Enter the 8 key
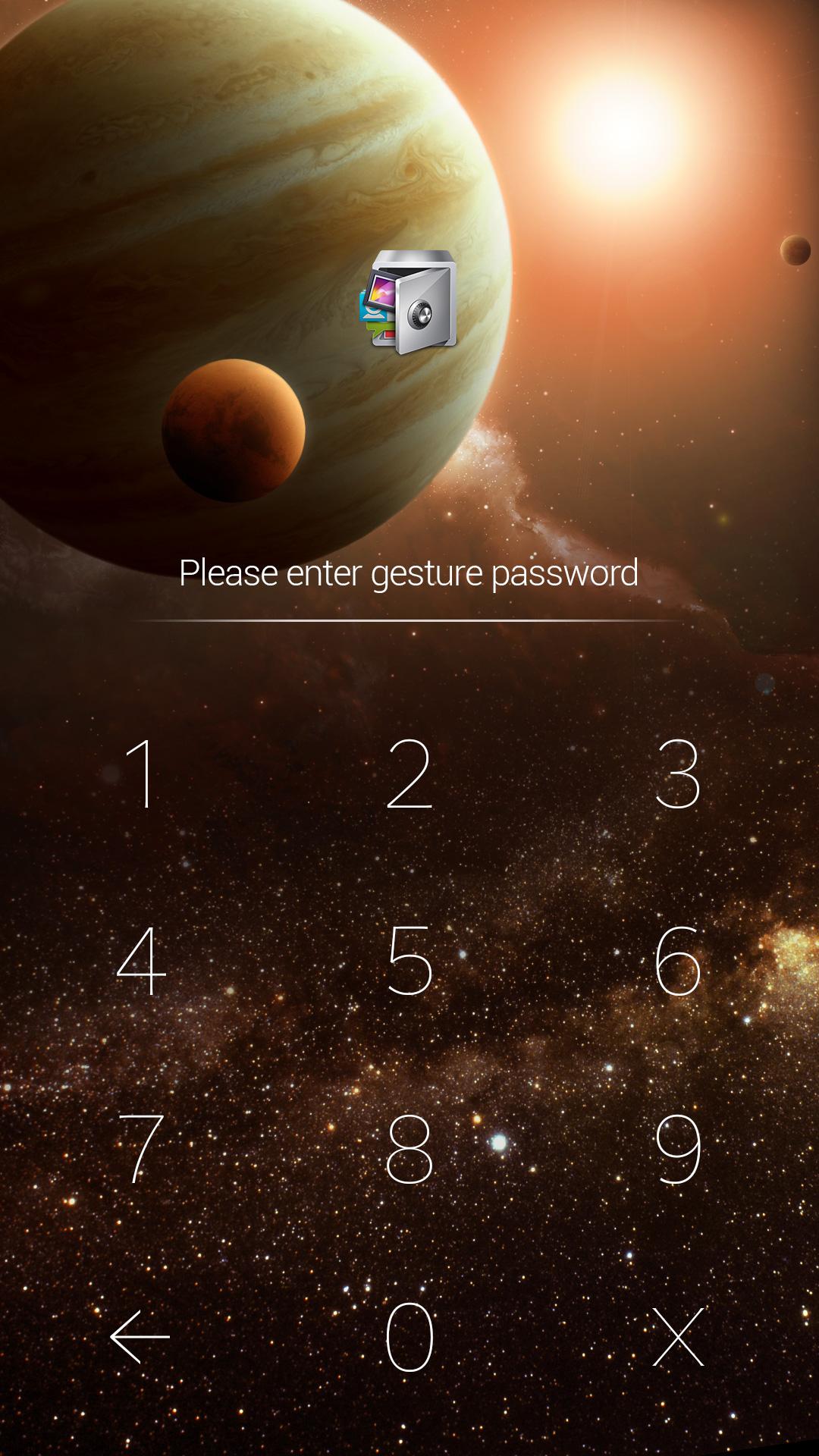Image resolution: width=819 pixels, height=1456 pixels. point(409,1148)
